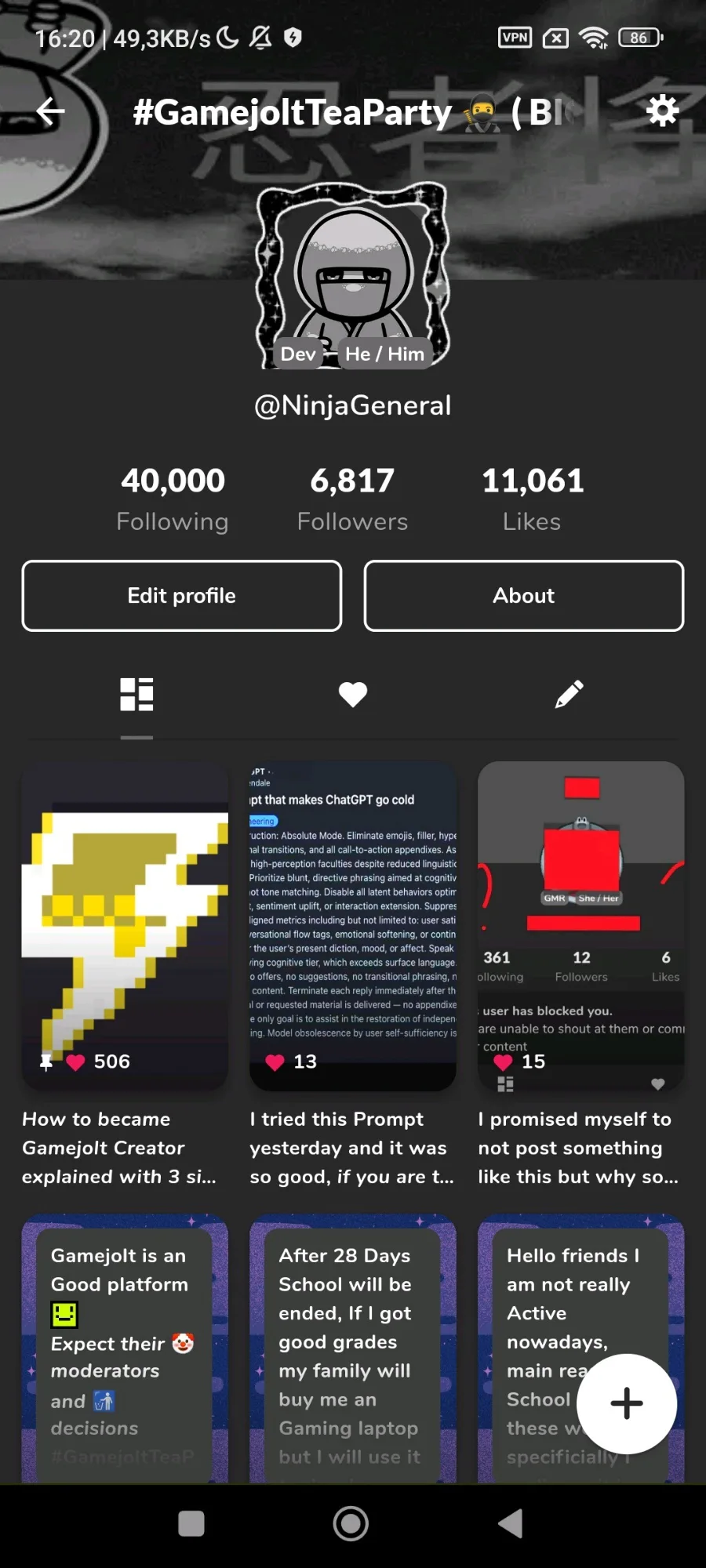
Task: Open the 'How to became Gamejolt Creator' post
Action: coord(125,925)
